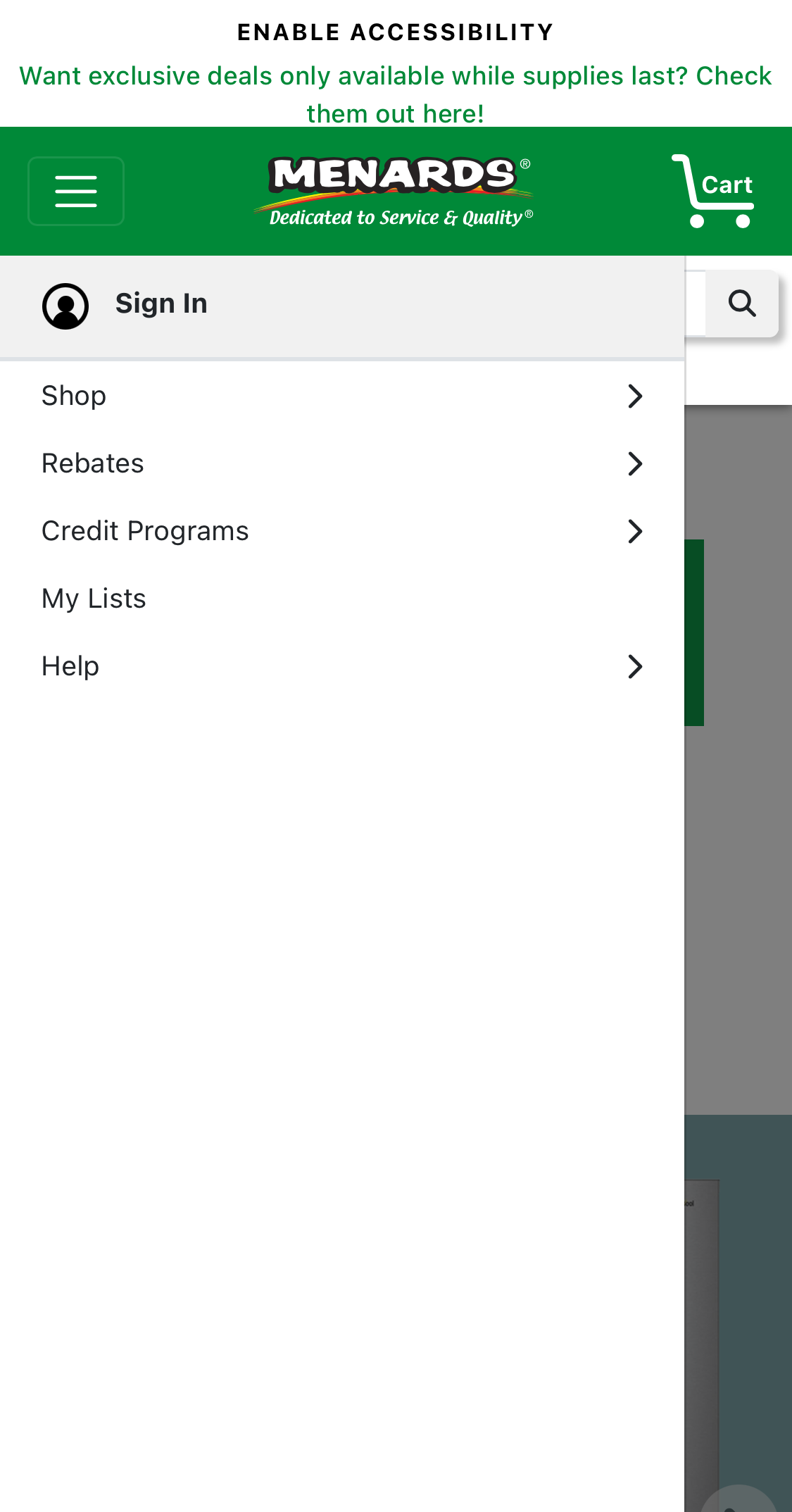Click the Sign In avatar icon
Viewport: 792px width, 1512px height.
point(65,305)
